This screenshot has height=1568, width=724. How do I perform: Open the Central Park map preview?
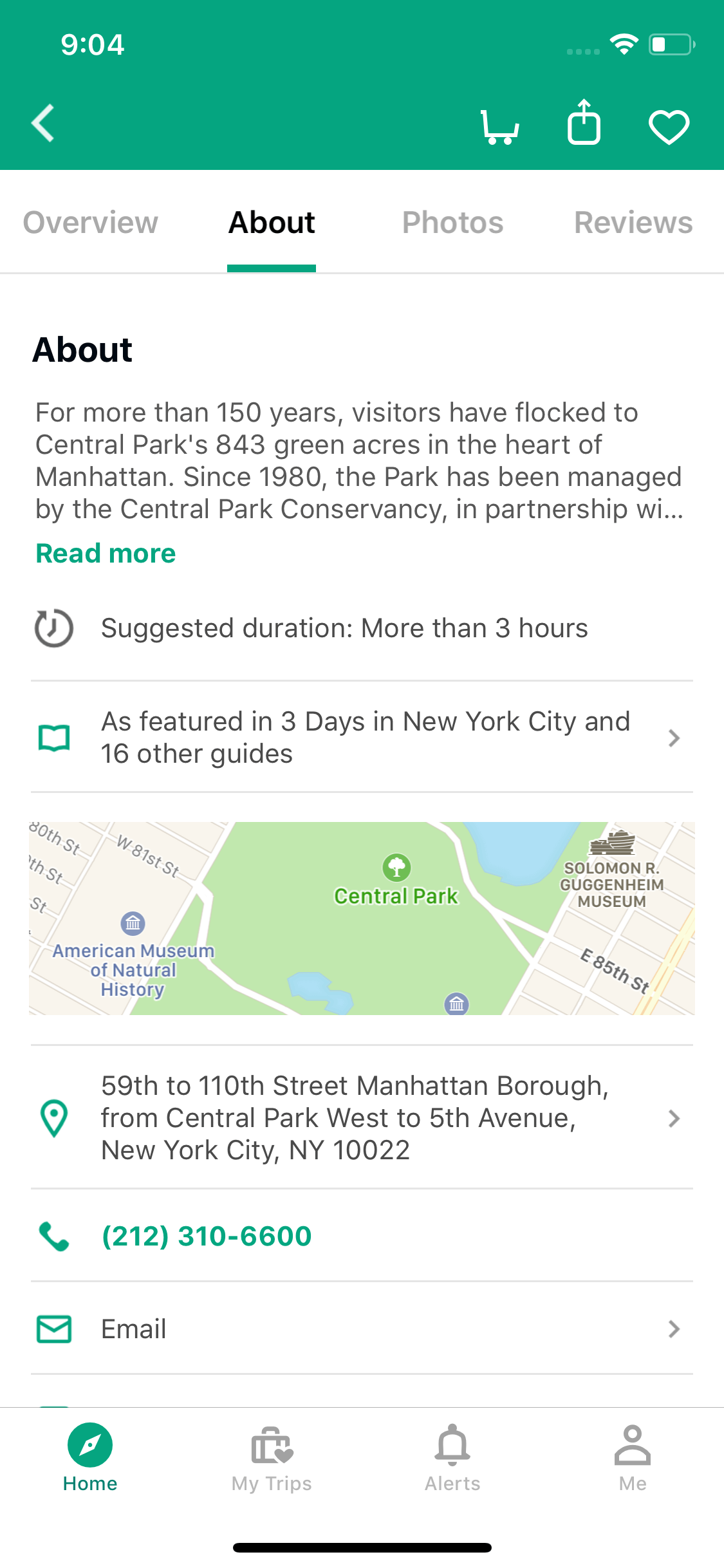pyautogui.click(x=362, y=918)
